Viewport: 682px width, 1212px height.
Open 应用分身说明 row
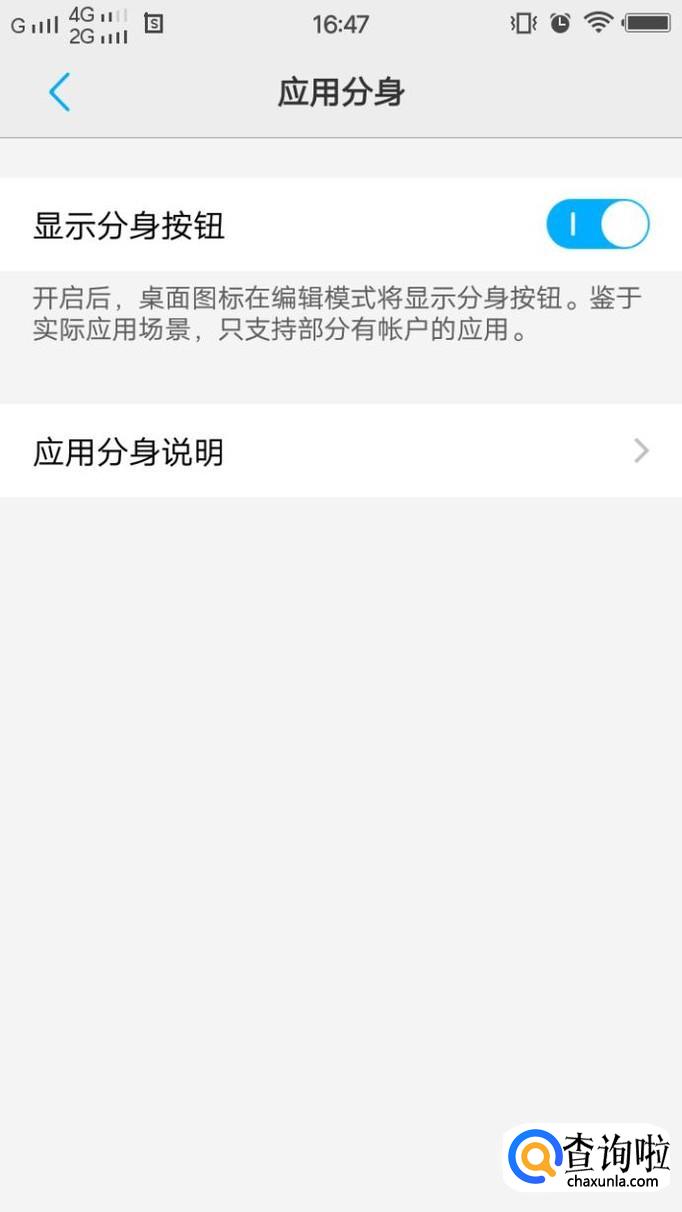pyautogui.click(x=340, y=452)
